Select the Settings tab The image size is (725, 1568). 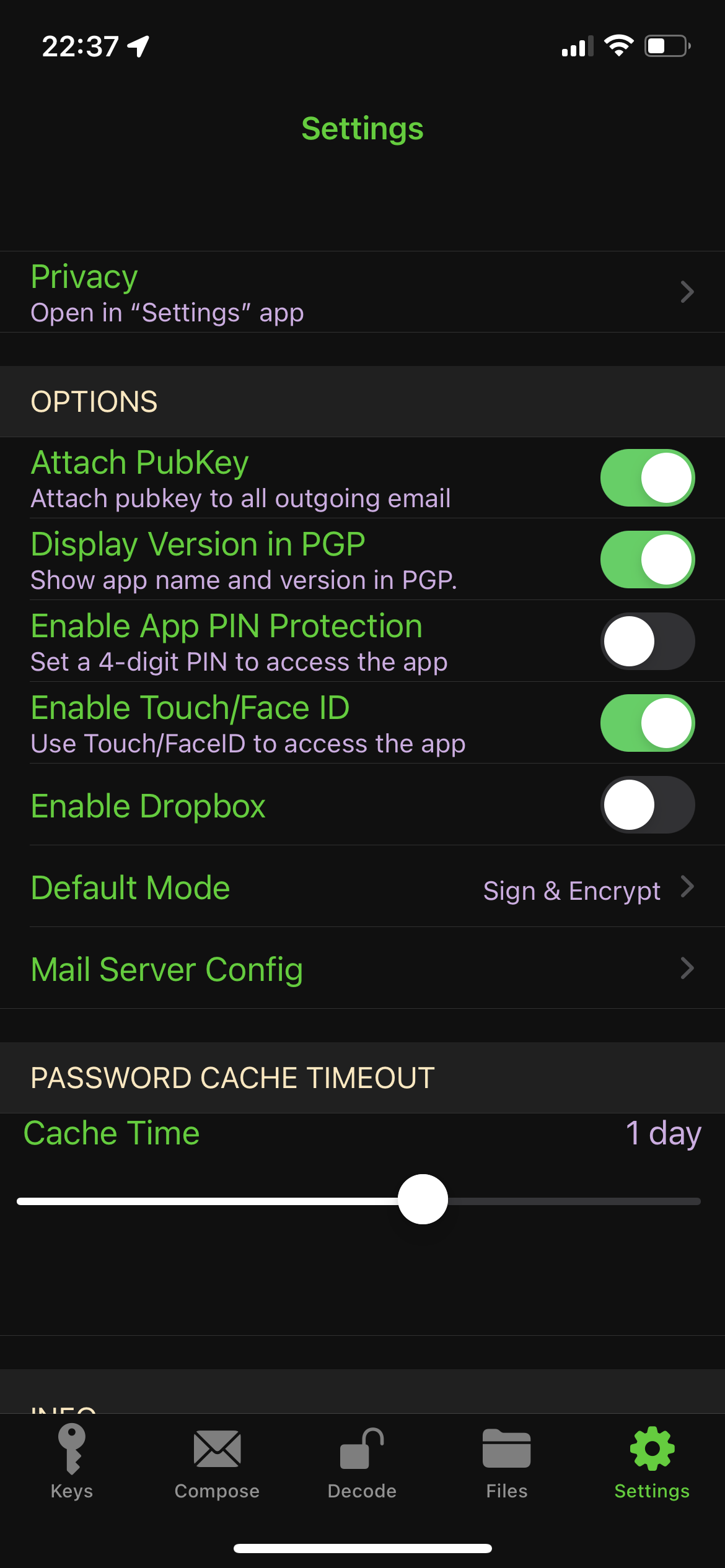point(652,1461)
